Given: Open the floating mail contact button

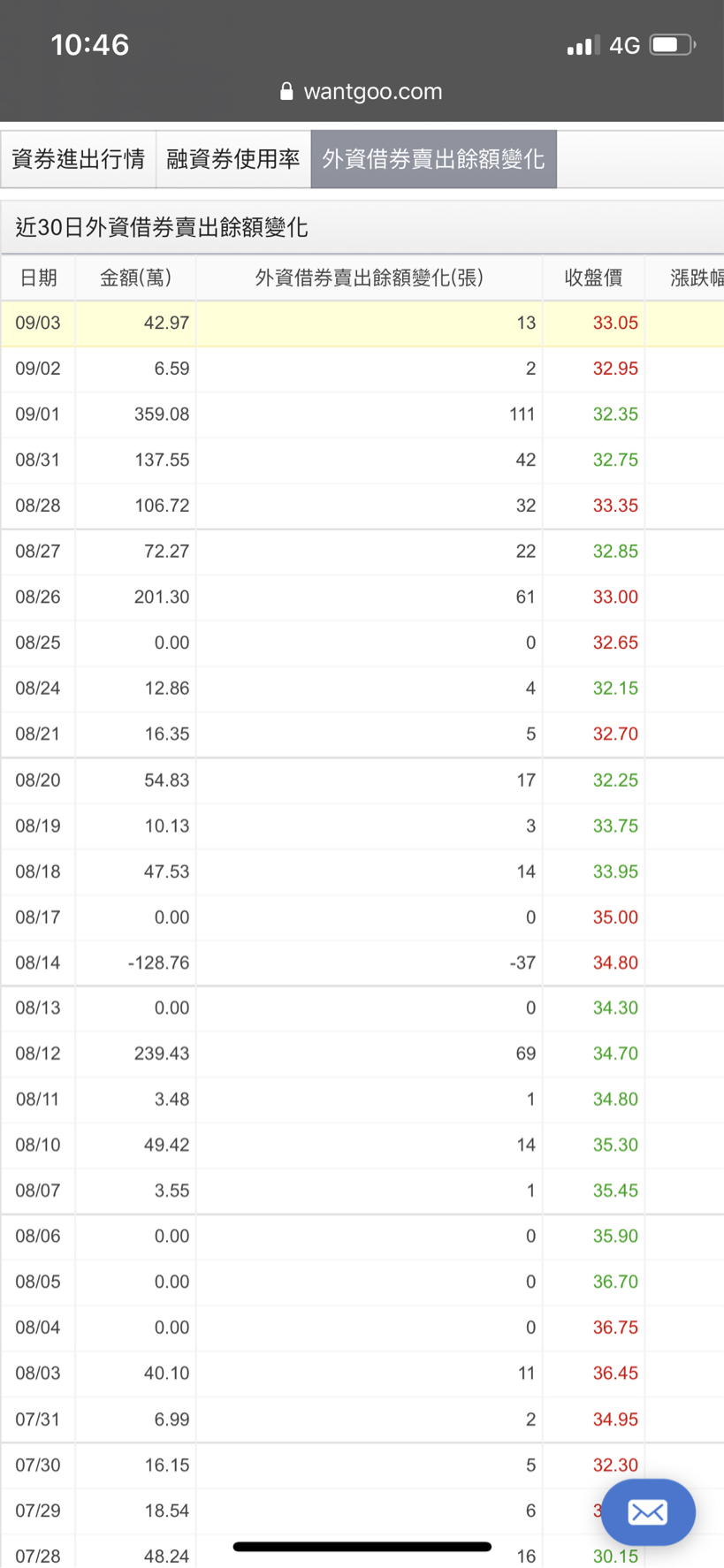Looking at the screenshot, I should click(x=648, y=1511).
